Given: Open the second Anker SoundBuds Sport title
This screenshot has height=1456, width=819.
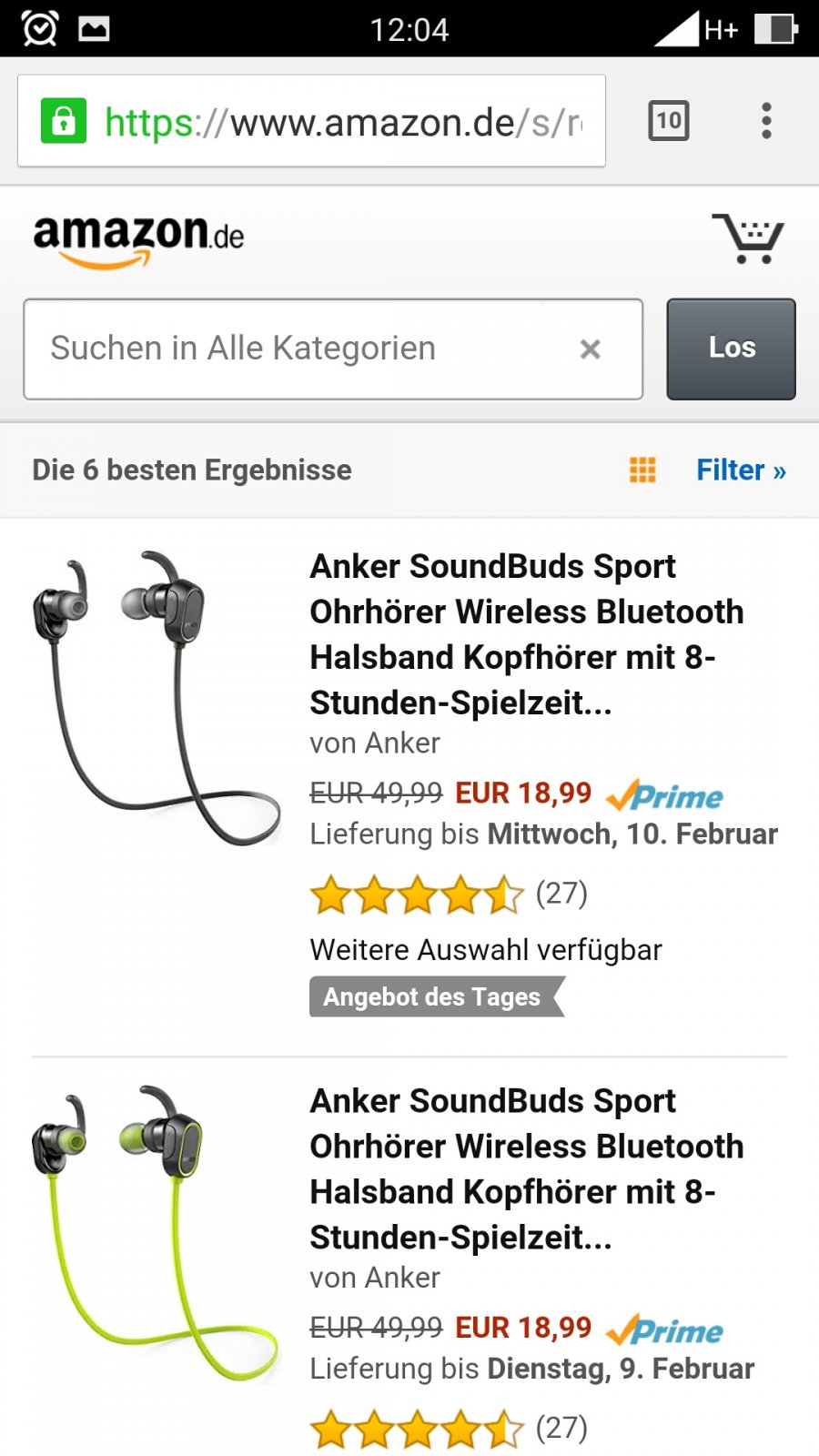Looking at the screenshot, I should 526,1168.
